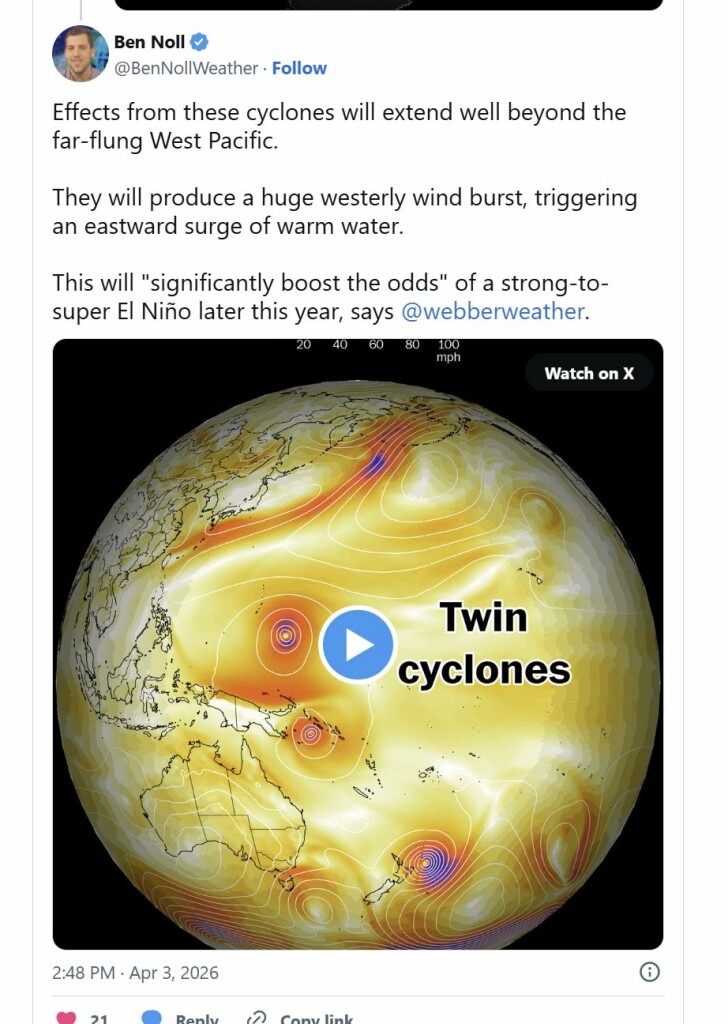This screenshot has width=728, height=1024.
Task: Open the @webberweather mention link
Action: point(492,311)
